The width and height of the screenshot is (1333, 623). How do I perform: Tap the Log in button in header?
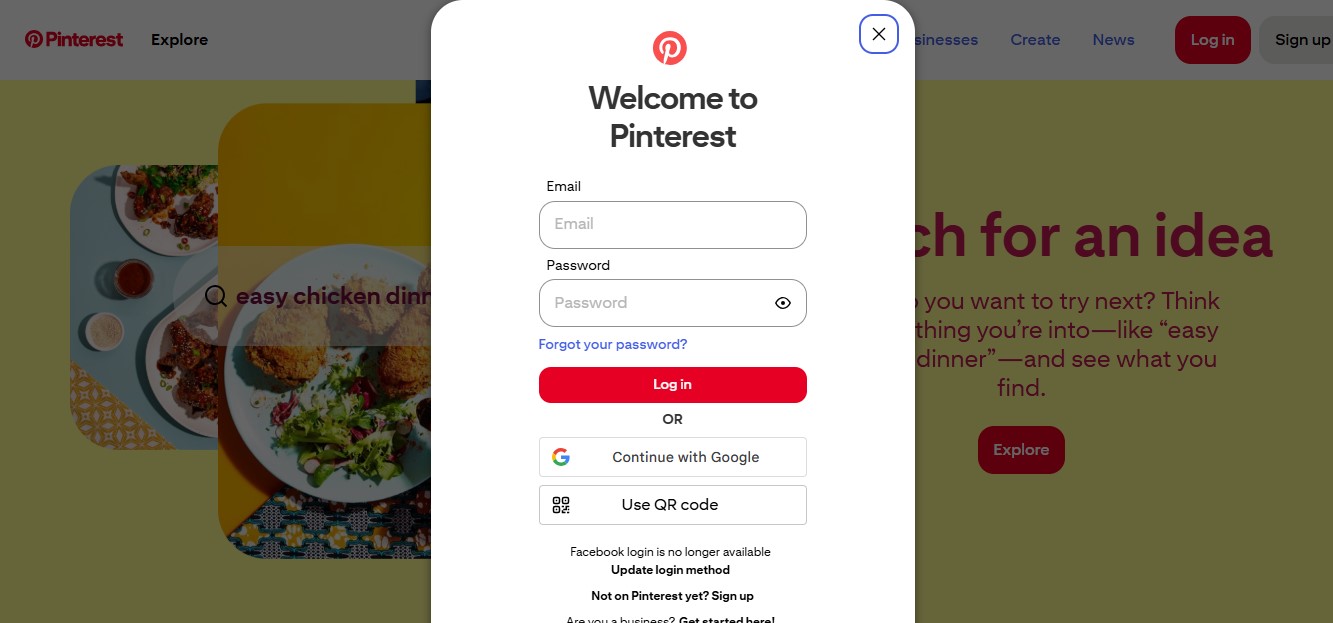point(1212,40)
